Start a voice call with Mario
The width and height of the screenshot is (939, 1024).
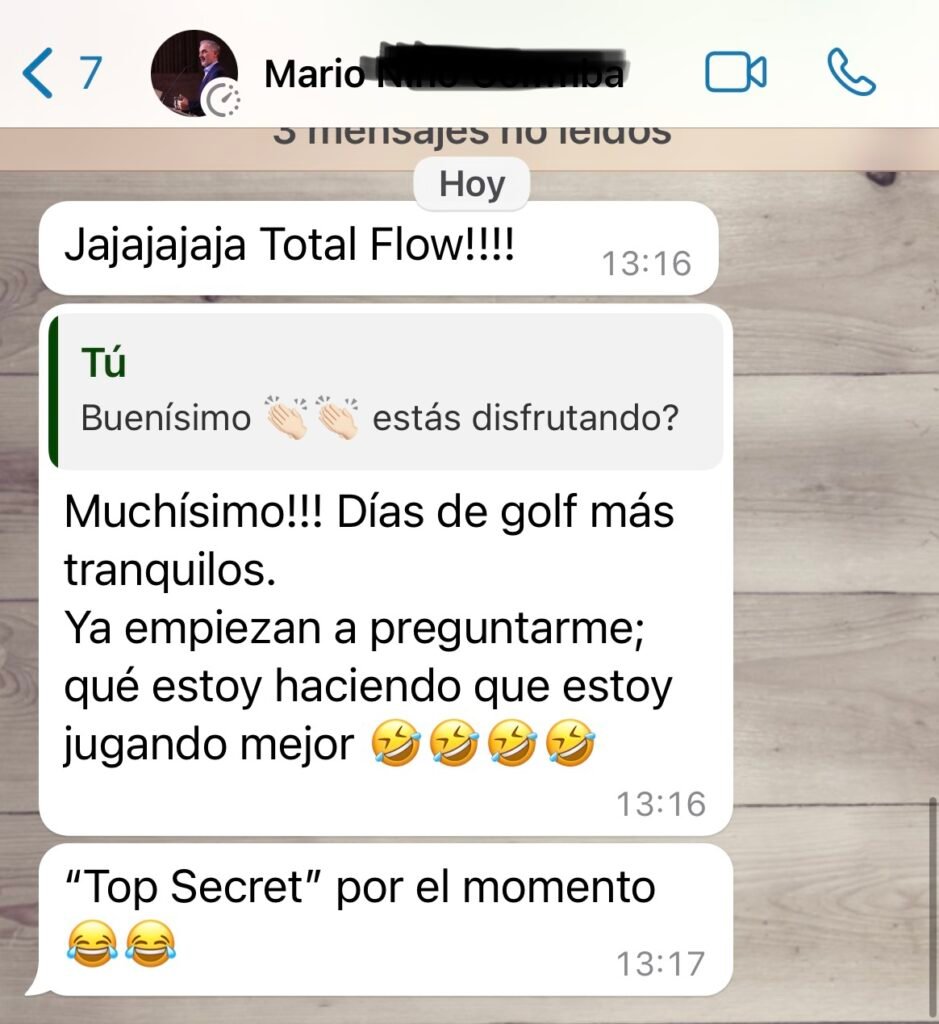pos(851,73)
